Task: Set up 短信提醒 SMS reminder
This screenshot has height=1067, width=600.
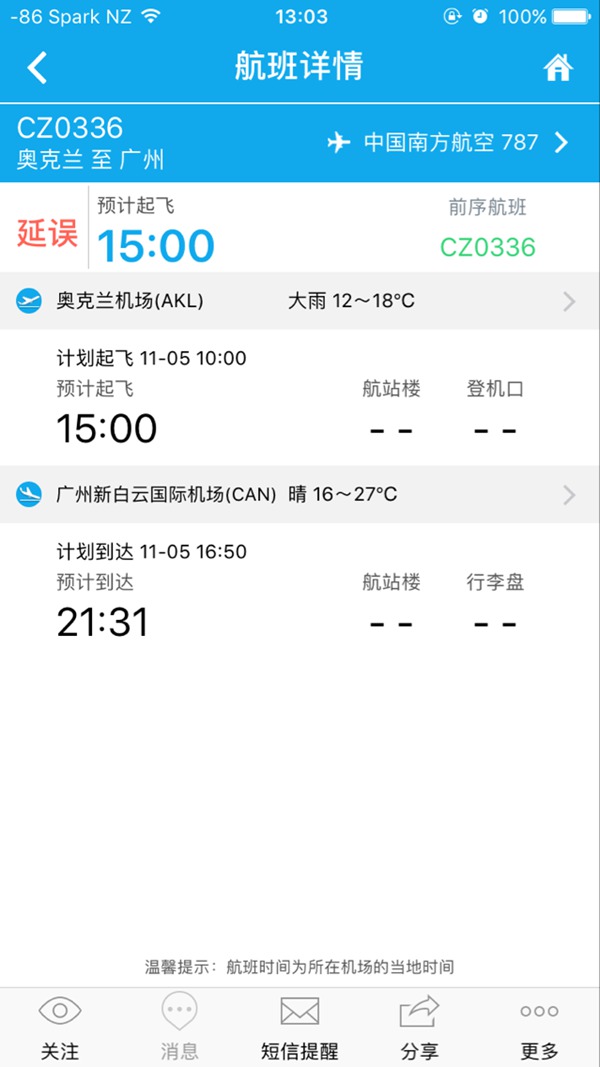Action: 299,1028
